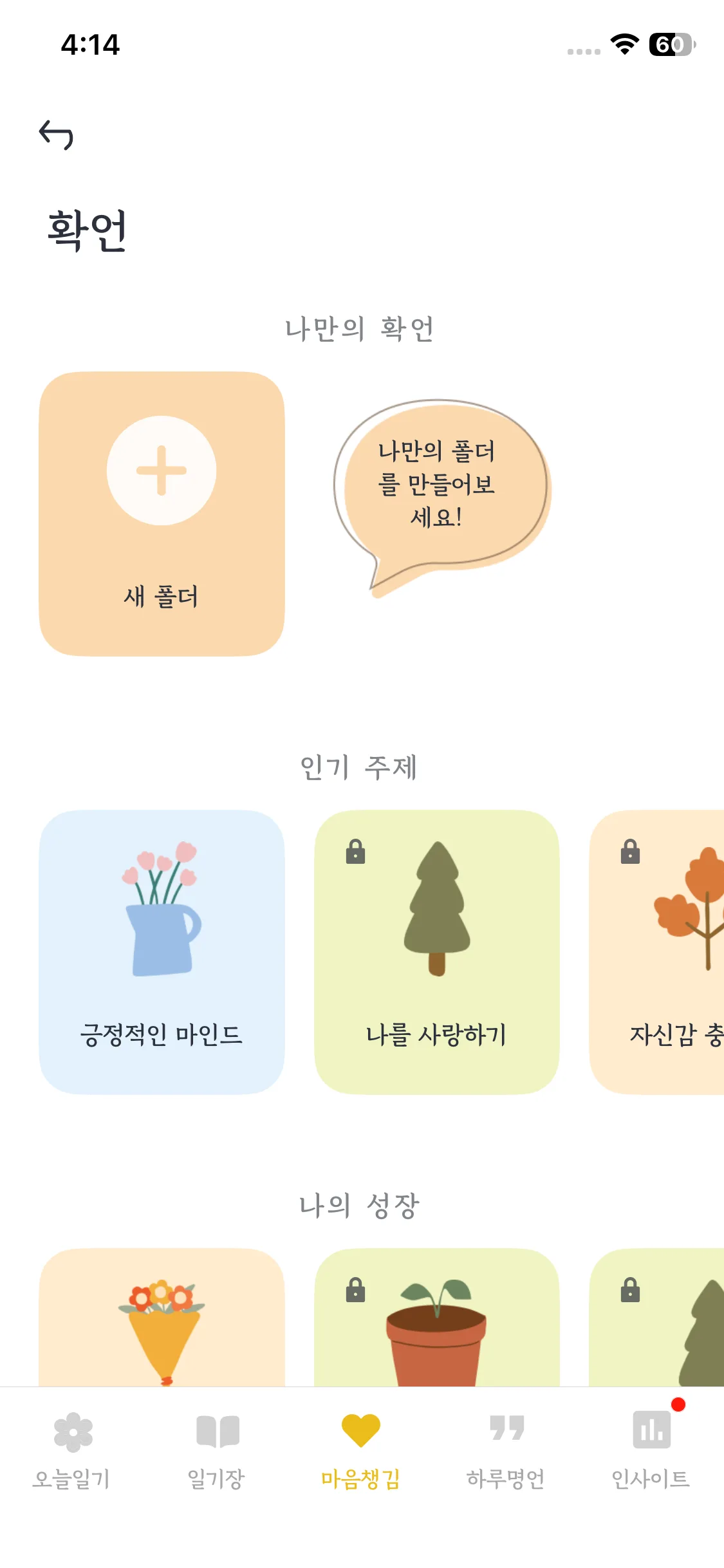Open the flower bouquet card under 나의 성장
Image resolution: width=724 pixels, height=1568 pixels.
point(162,1317)
